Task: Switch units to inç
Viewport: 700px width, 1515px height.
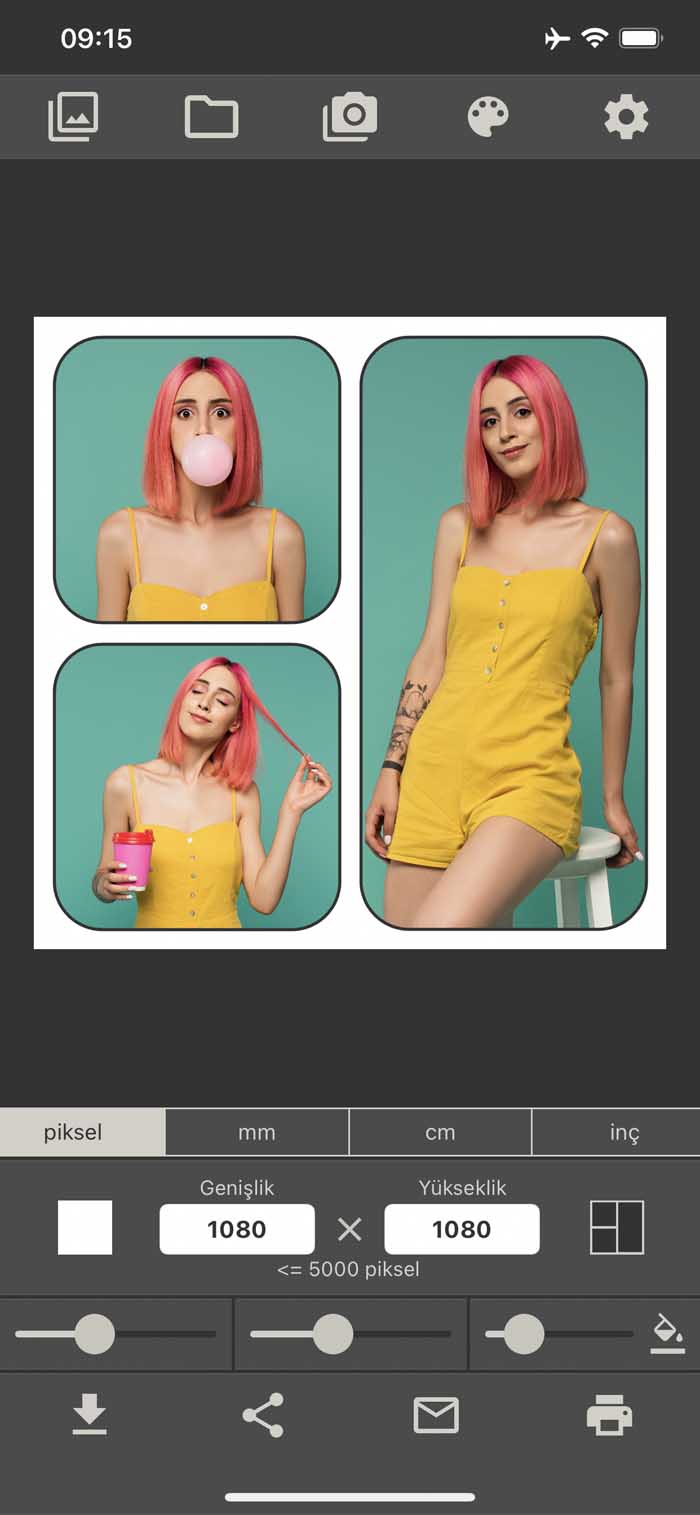Action: pos(624,1133)
